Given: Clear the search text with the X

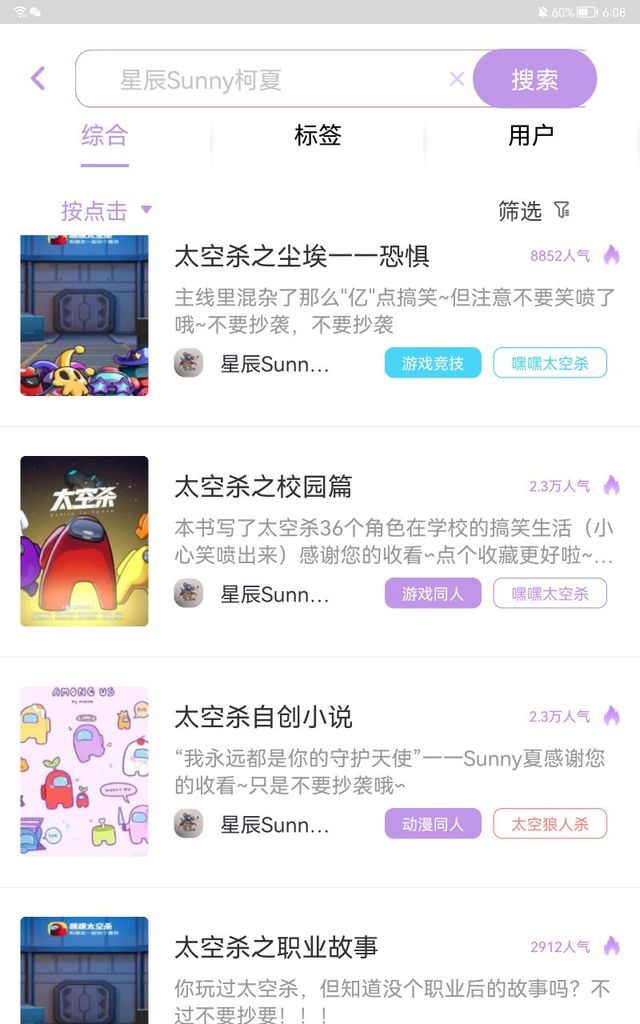Looking at the screenshot, I should tap(456, 79).
